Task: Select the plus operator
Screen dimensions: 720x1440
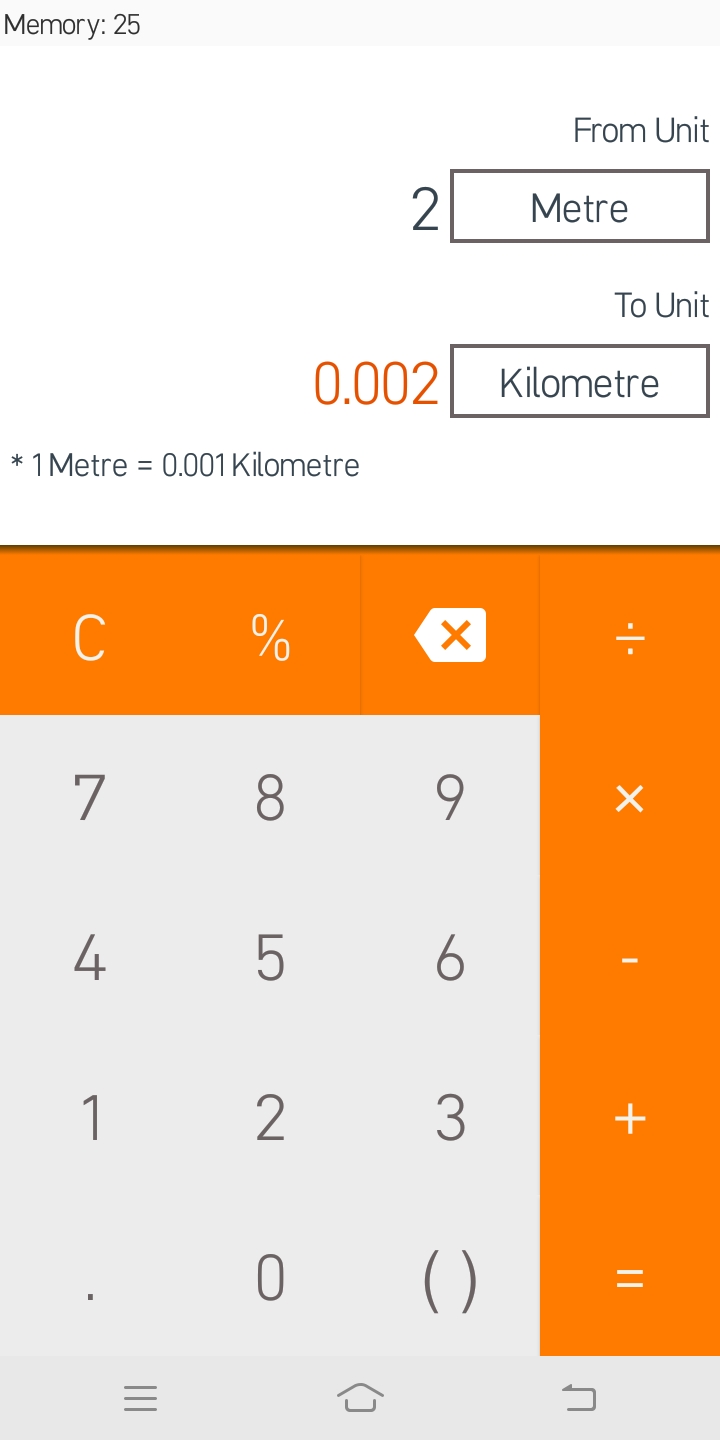Action: [630, 1118]
